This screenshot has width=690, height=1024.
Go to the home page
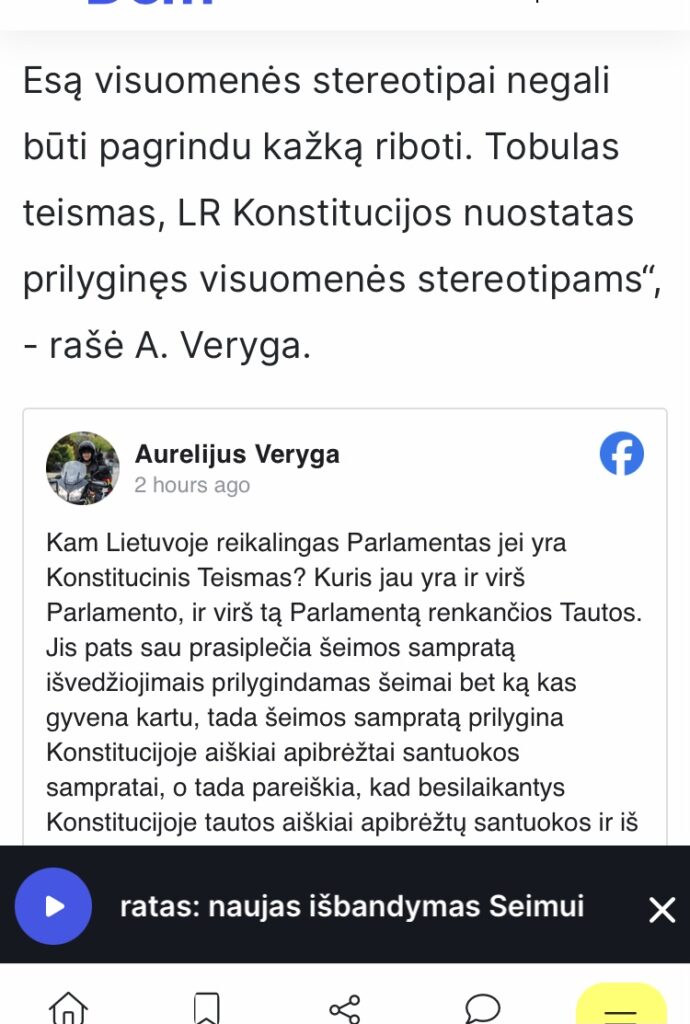pos(68,1006)
